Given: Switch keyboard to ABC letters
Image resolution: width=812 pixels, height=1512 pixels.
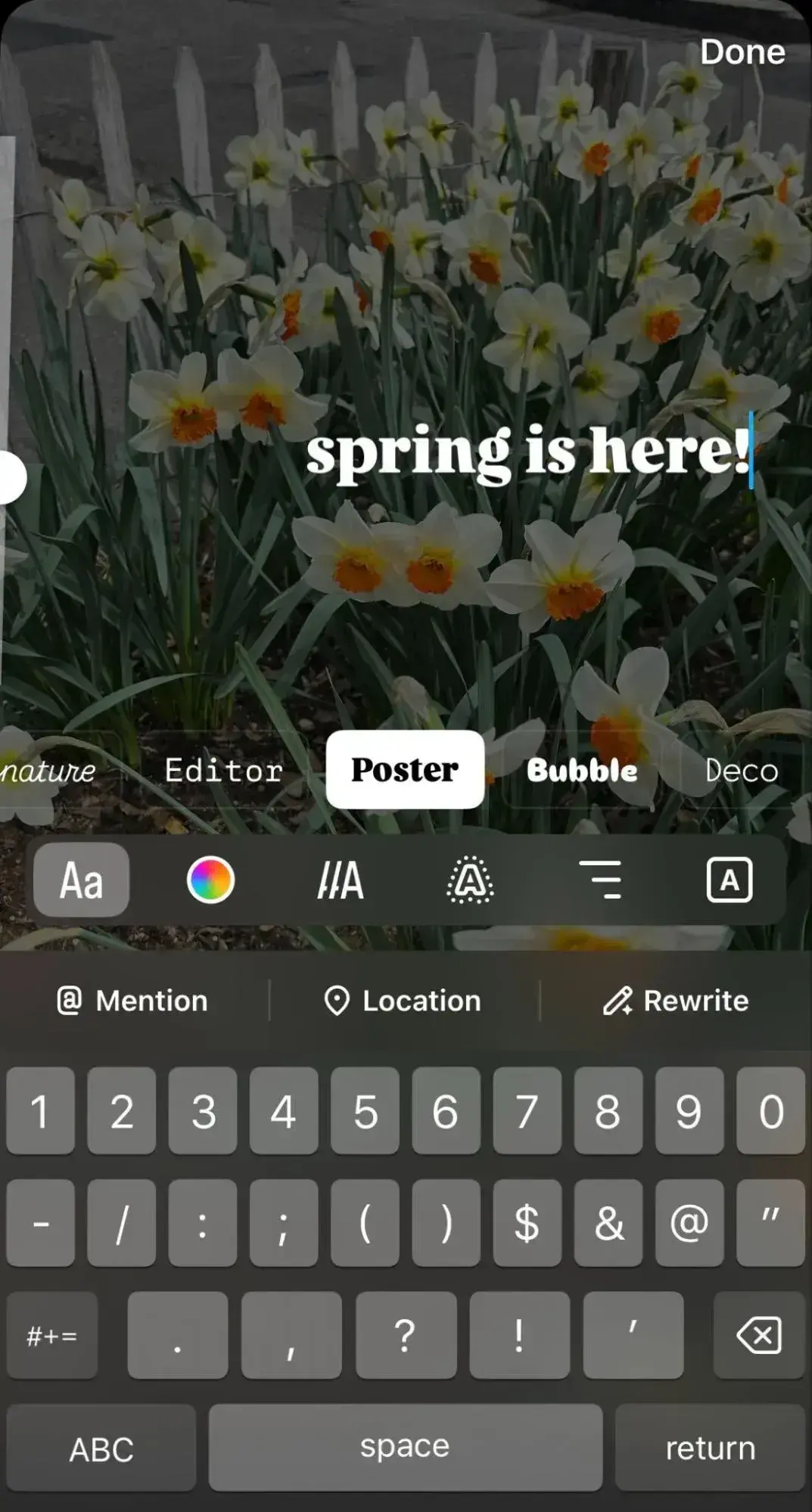Looking at the screenshot, I should pos(101,1449).
